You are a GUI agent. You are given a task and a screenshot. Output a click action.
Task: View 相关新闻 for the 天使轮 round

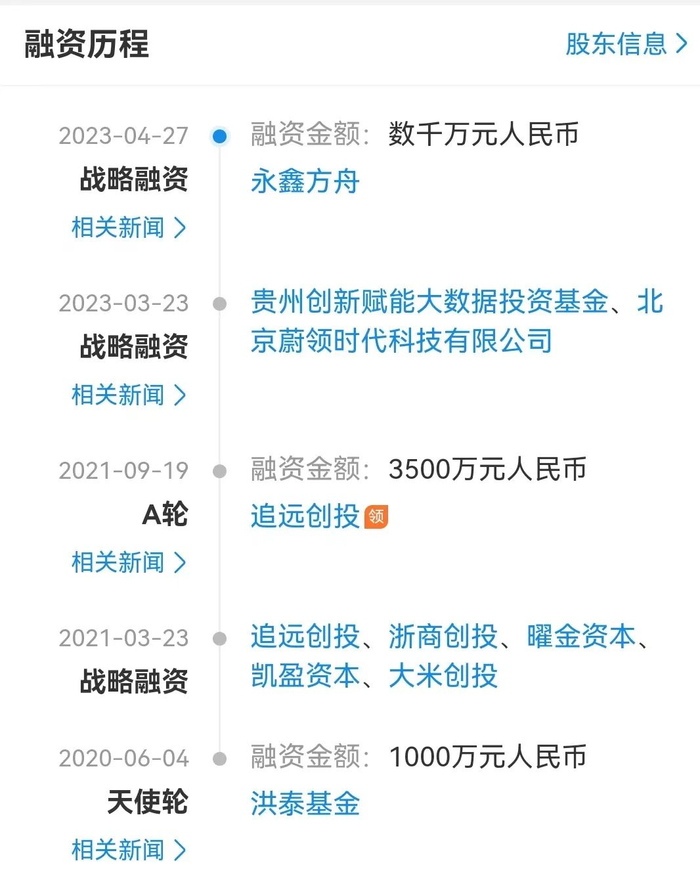click(129, 850)
